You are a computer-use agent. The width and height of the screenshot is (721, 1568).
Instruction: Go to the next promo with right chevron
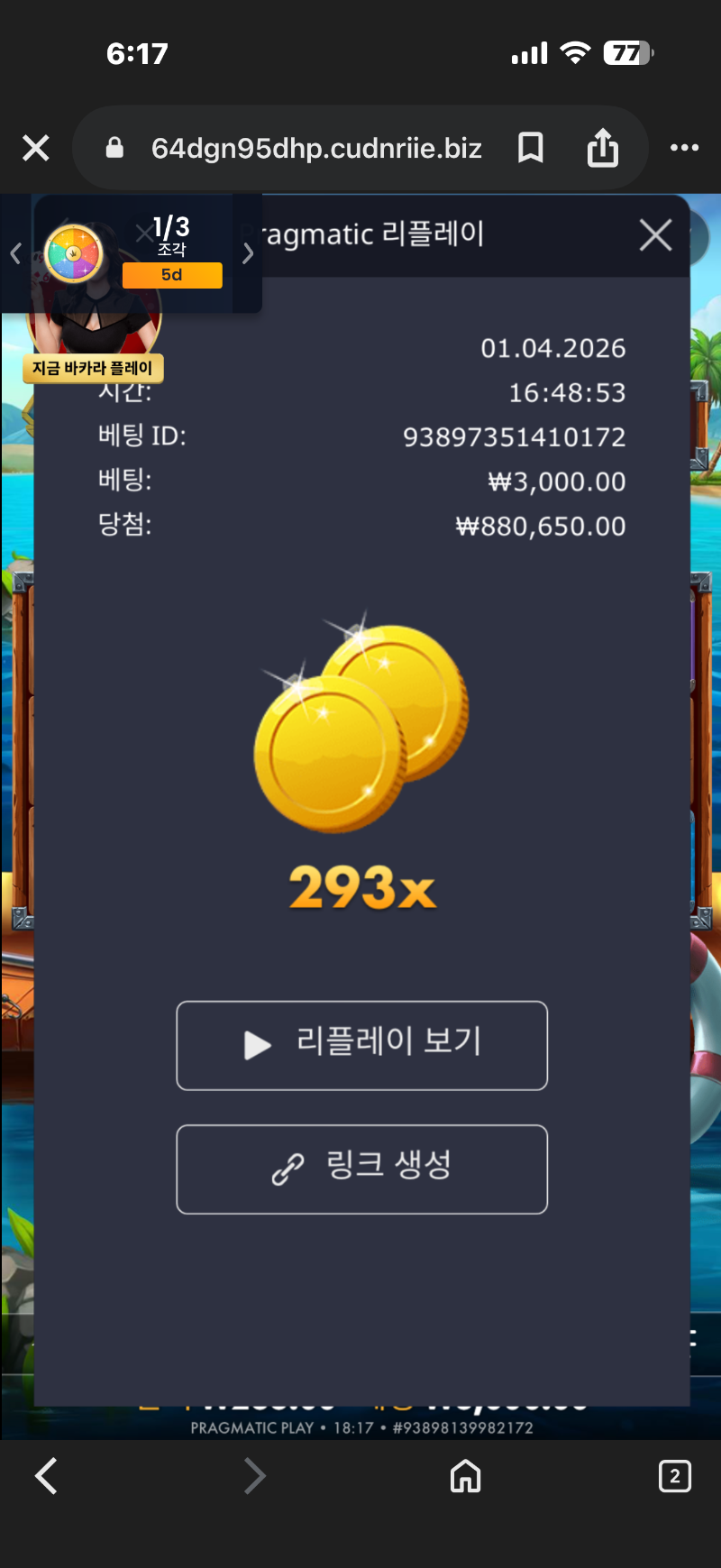tap(248, 253)
